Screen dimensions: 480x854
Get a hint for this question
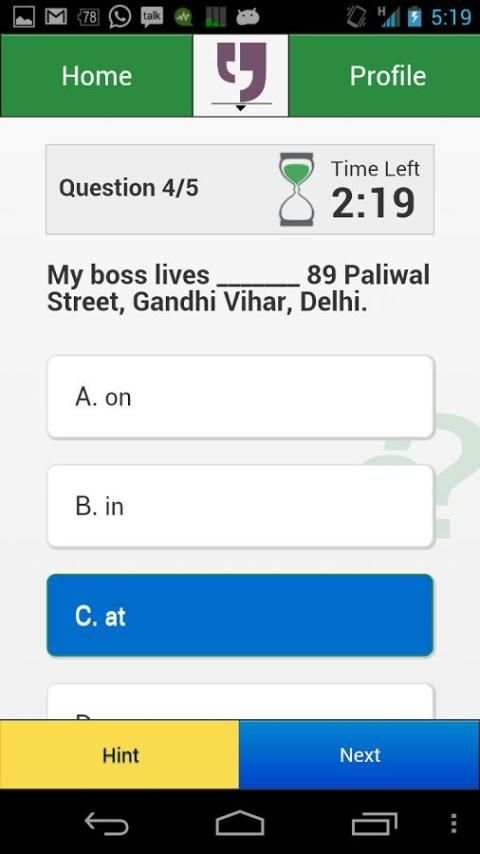point(119,754)
